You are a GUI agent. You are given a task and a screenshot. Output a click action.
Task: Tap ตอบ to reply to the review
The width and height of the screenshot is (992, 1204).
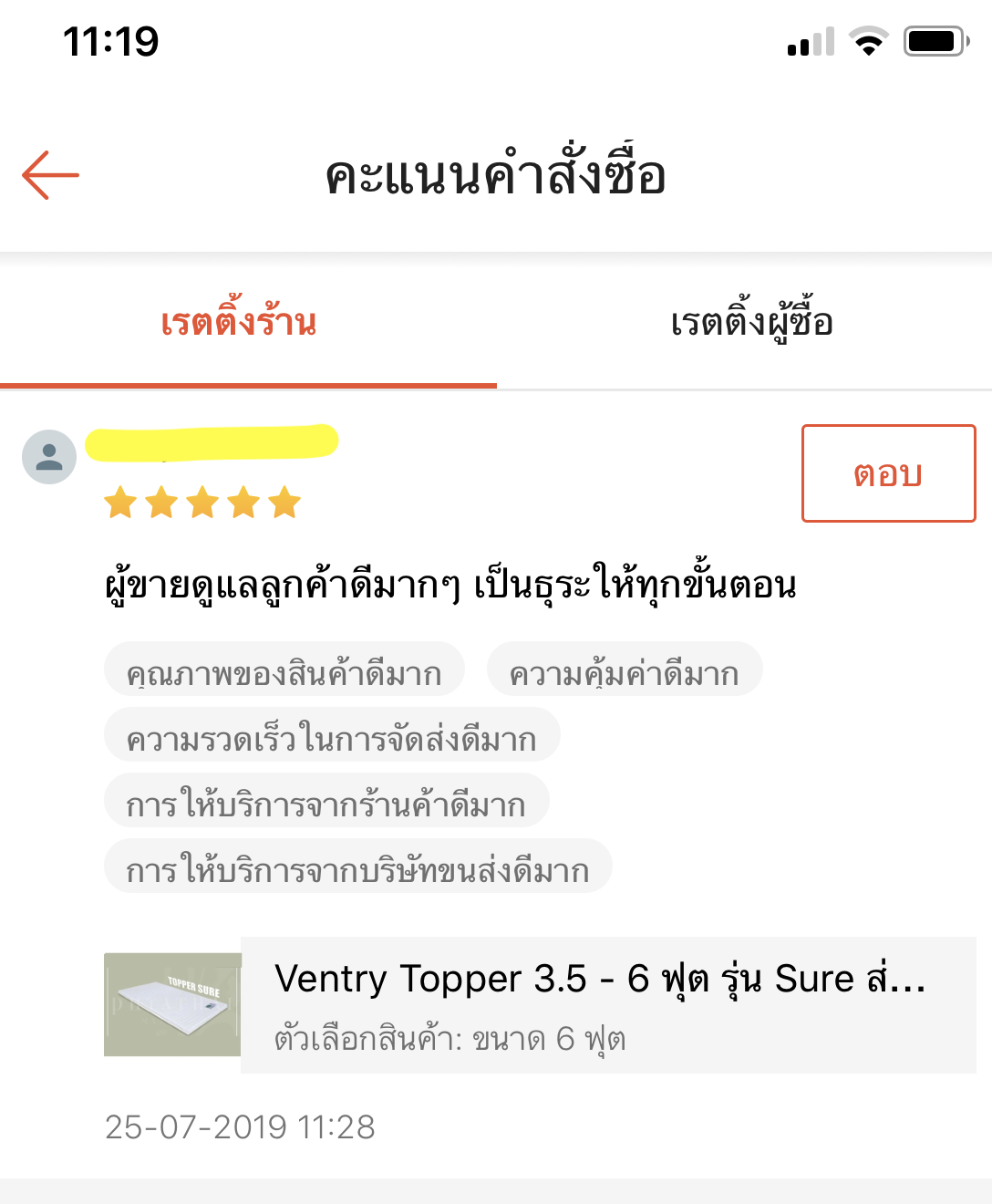888,473
